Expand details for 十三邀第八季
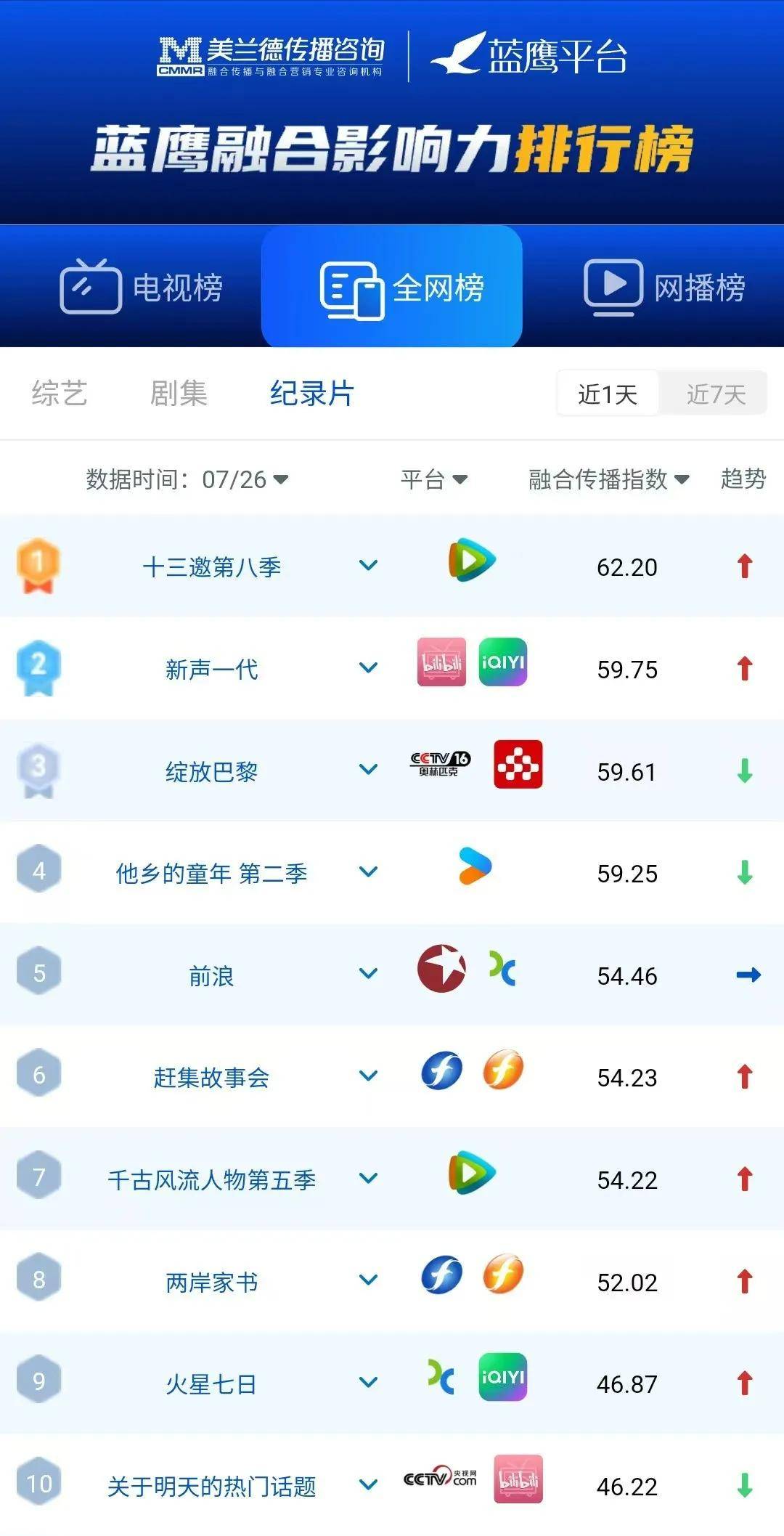This screenshot has height=1536, width=784. point(369,565)
